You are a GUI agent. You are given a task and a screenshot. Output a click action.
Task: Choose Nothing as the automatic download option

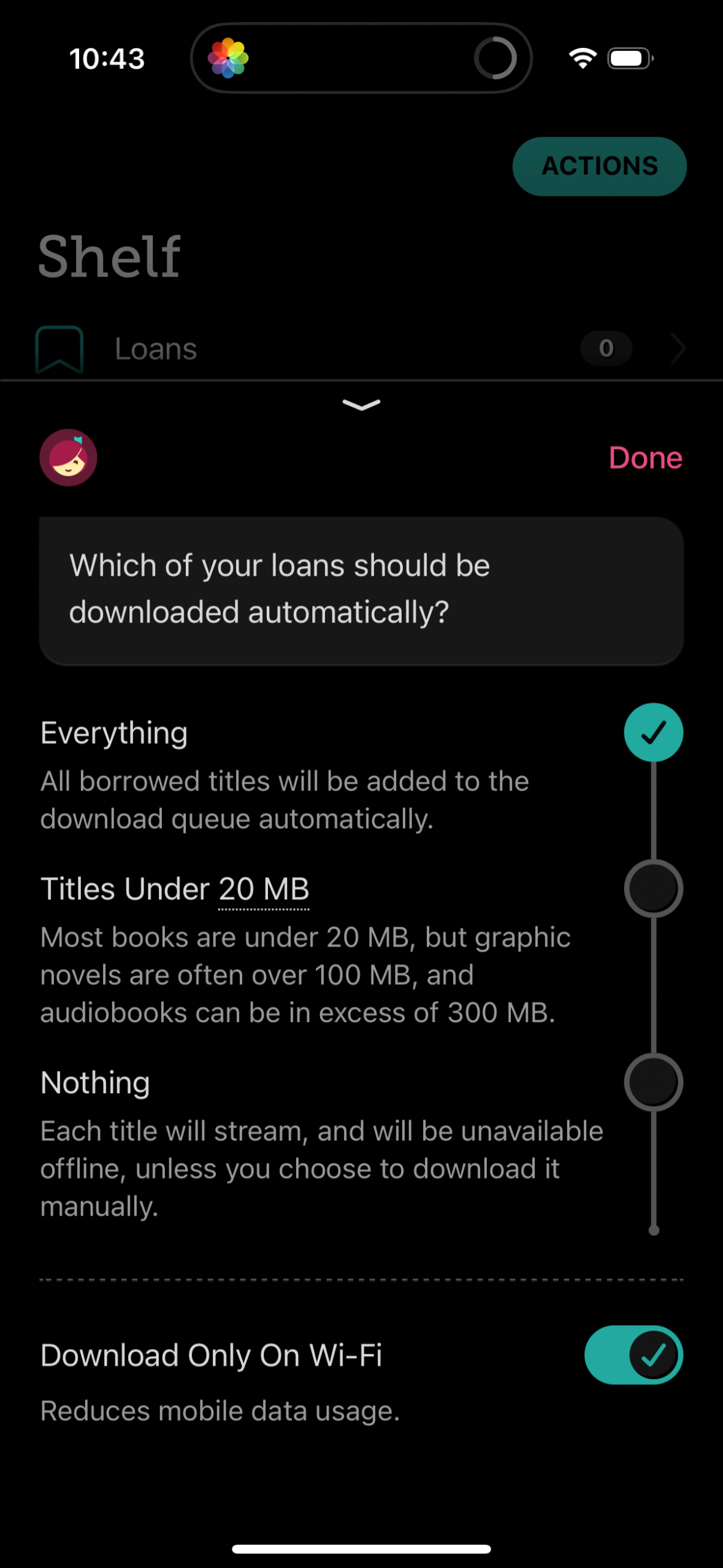click(x=653, y=1082)
